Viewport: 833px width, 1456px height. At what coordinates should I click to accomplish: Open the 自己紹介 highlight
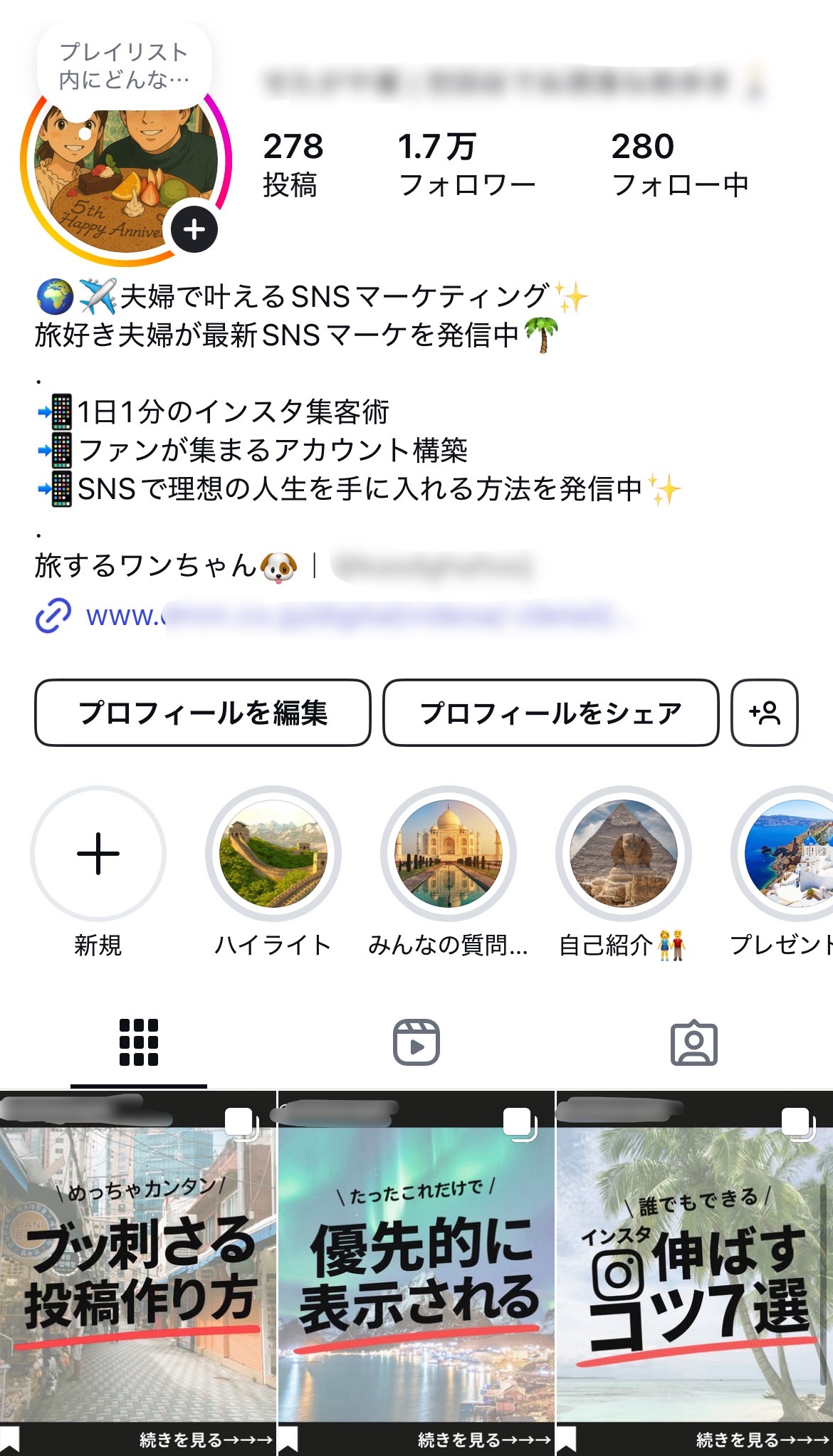coord(624,854)
